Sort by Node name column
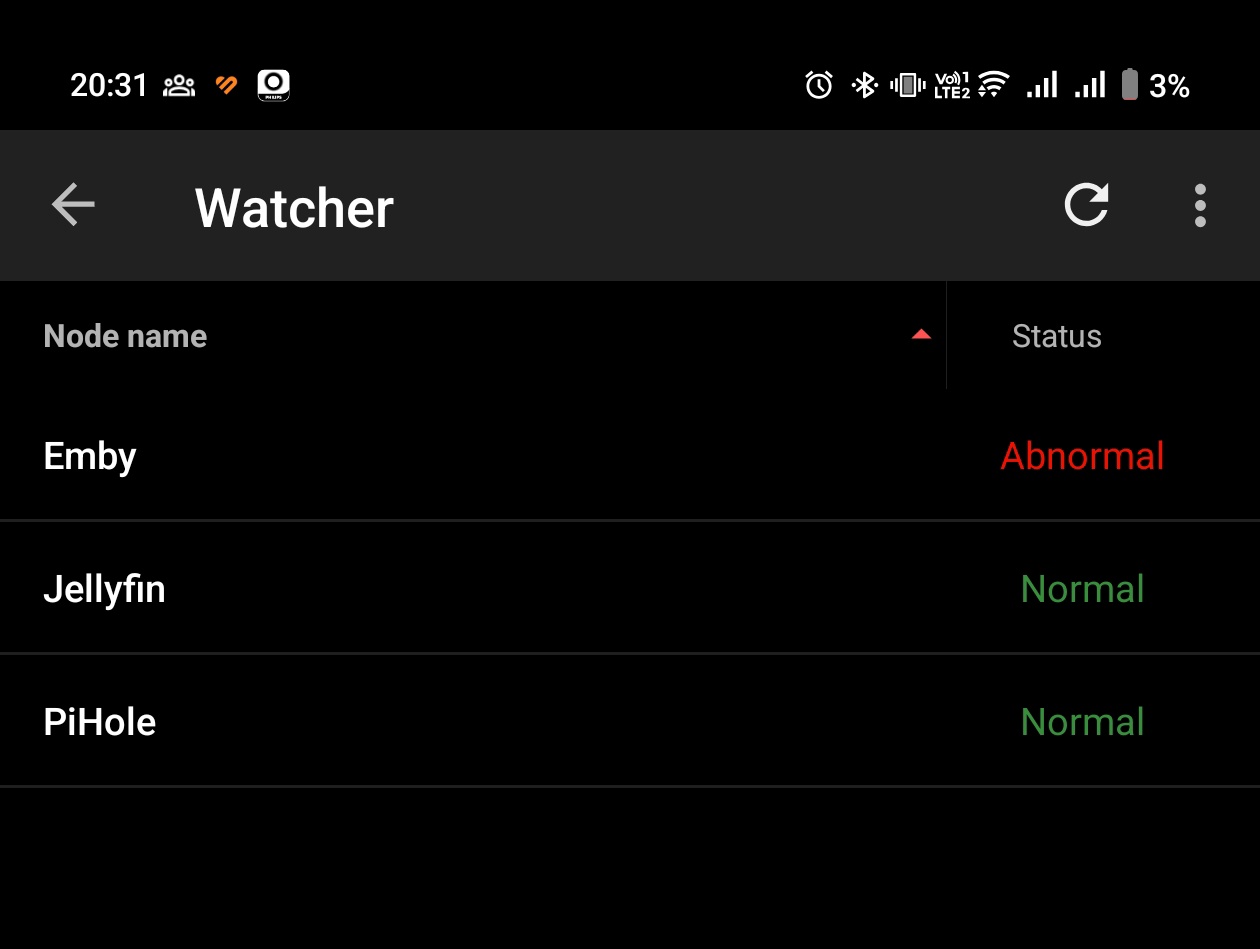1260x949 pixels. [x=126, y=336]
